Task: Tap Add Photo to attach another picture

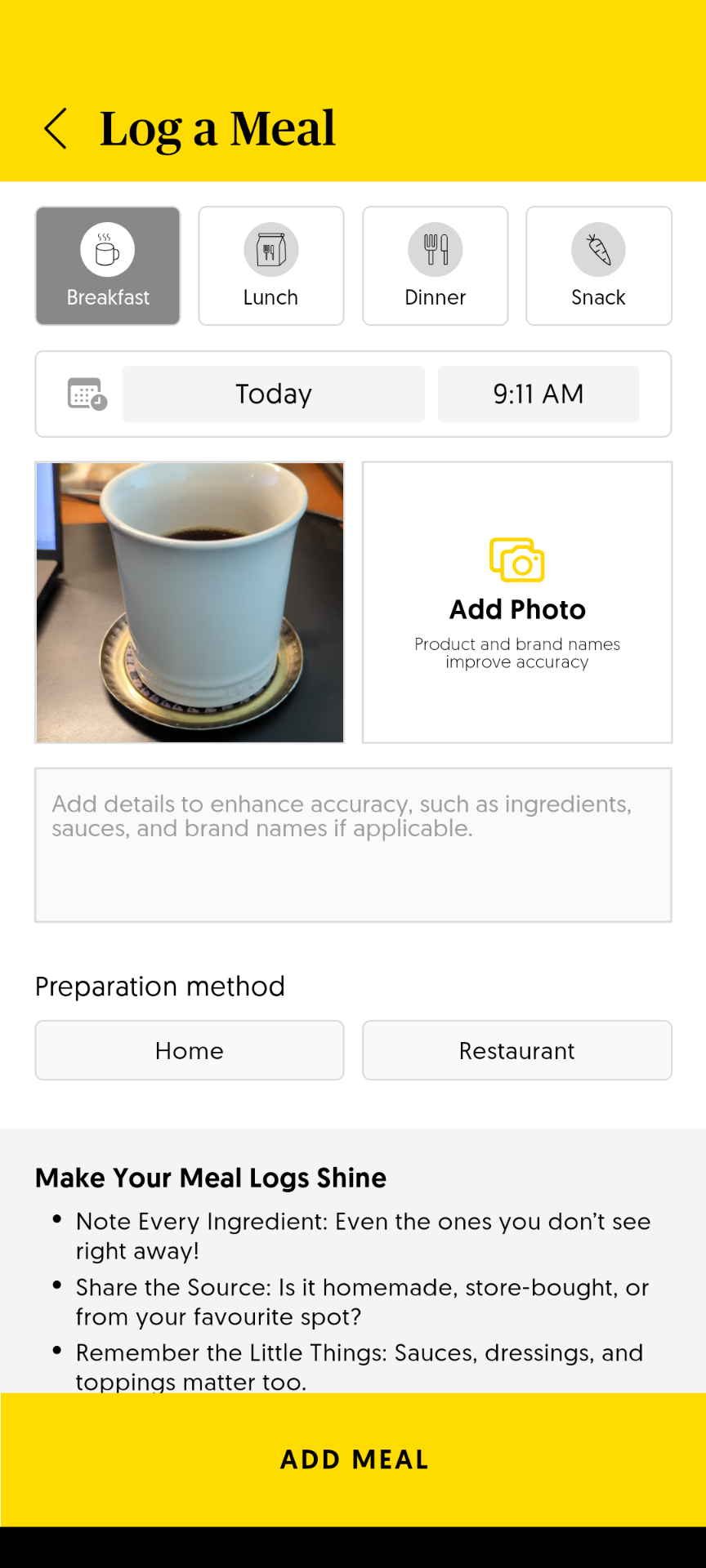Action: tap(516, 603)
